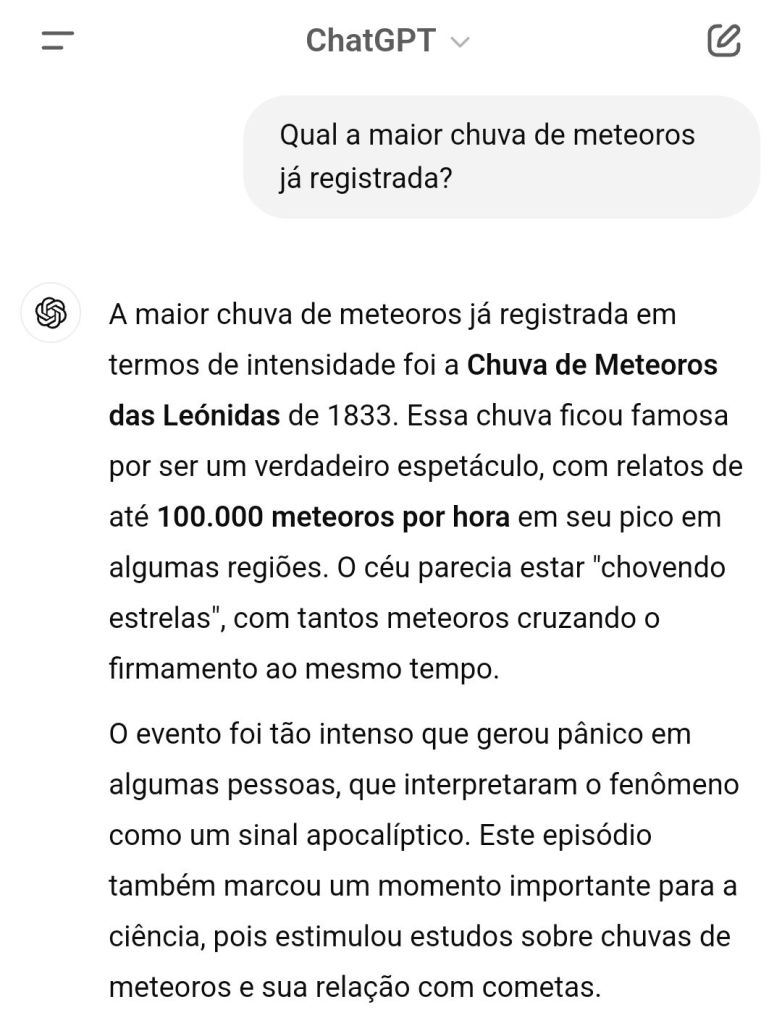This screenshot has width=782, height=1023.
Task: Open the sidebar menu
Action: coord(57,41)
